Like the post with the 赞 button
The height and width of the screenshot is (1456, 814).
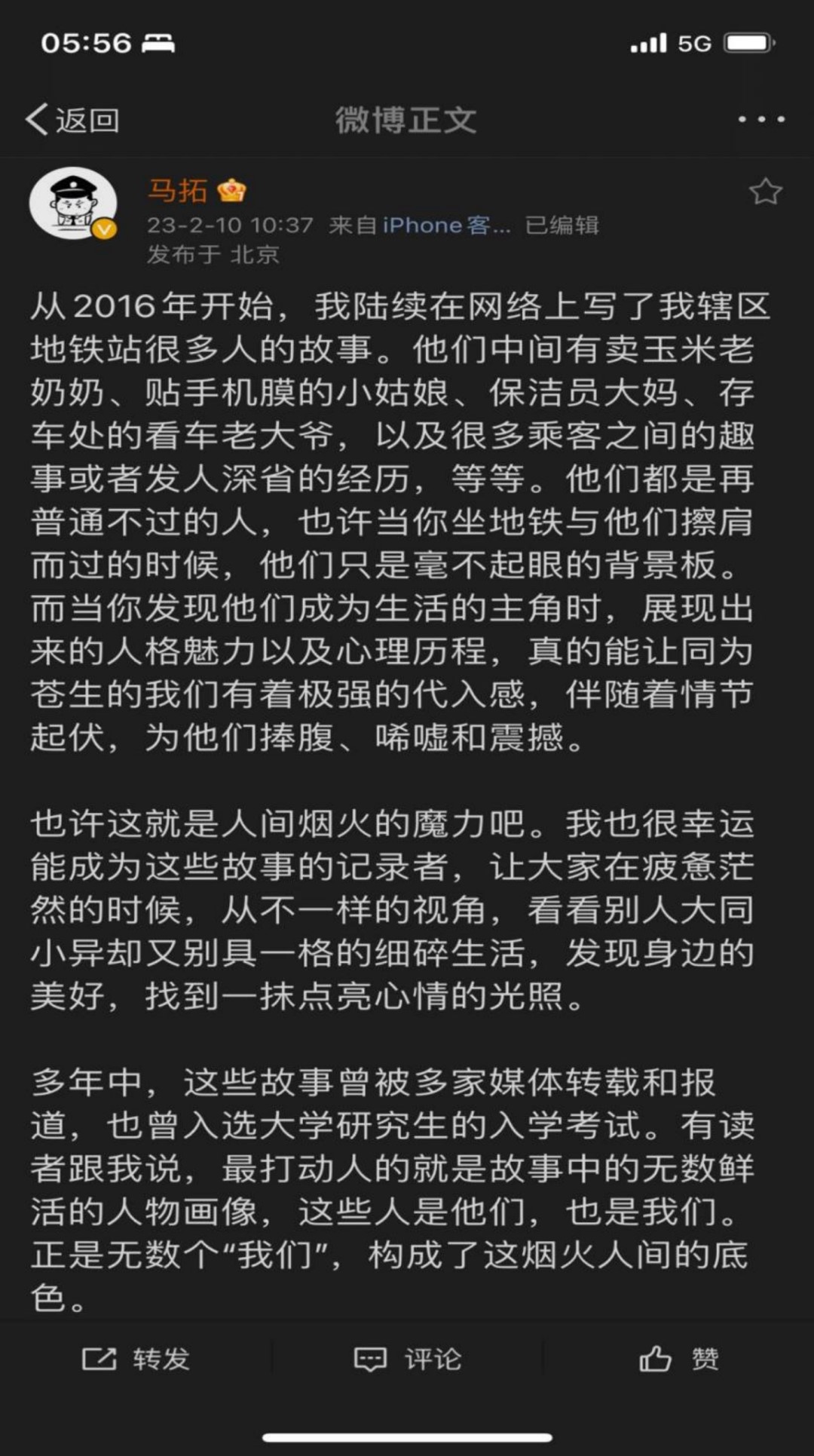tap(678, 1359)
